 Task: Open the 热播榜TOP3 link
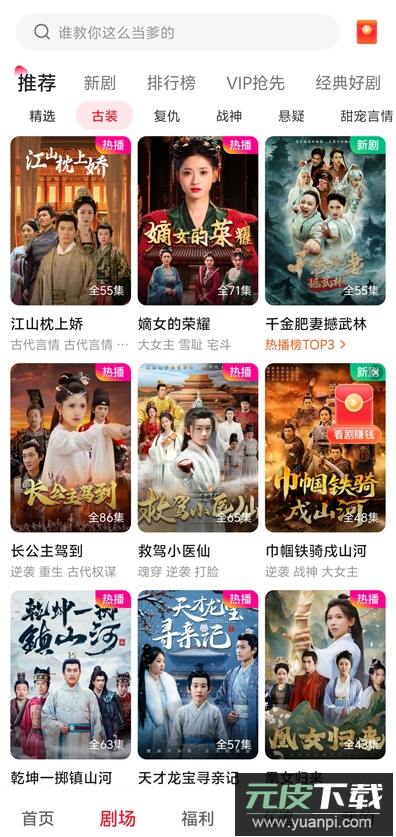click(305, 345)
